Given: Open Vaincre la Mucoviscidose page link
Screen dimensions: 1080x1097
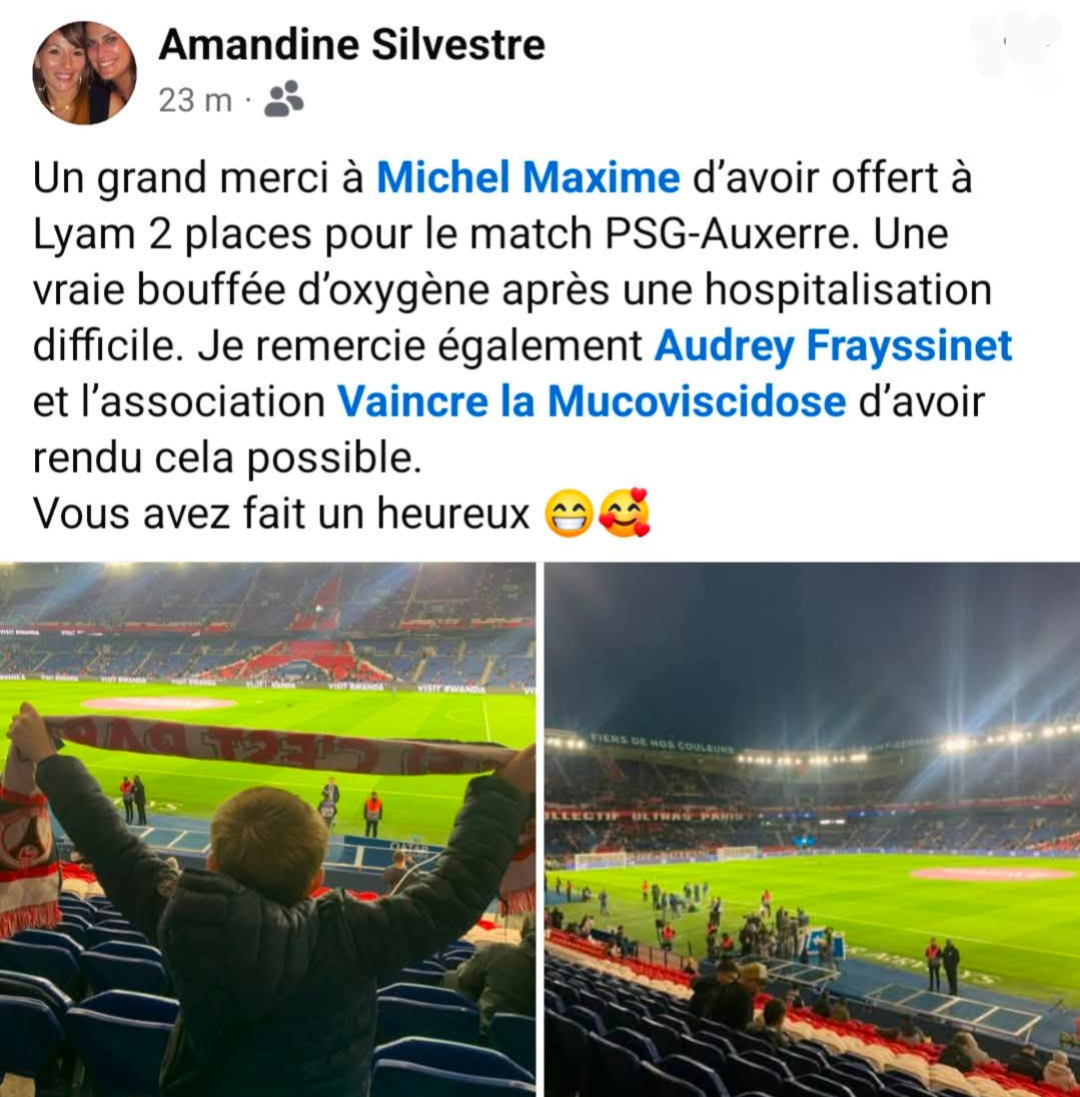Looking at the screenshot, I should [592, 402].
